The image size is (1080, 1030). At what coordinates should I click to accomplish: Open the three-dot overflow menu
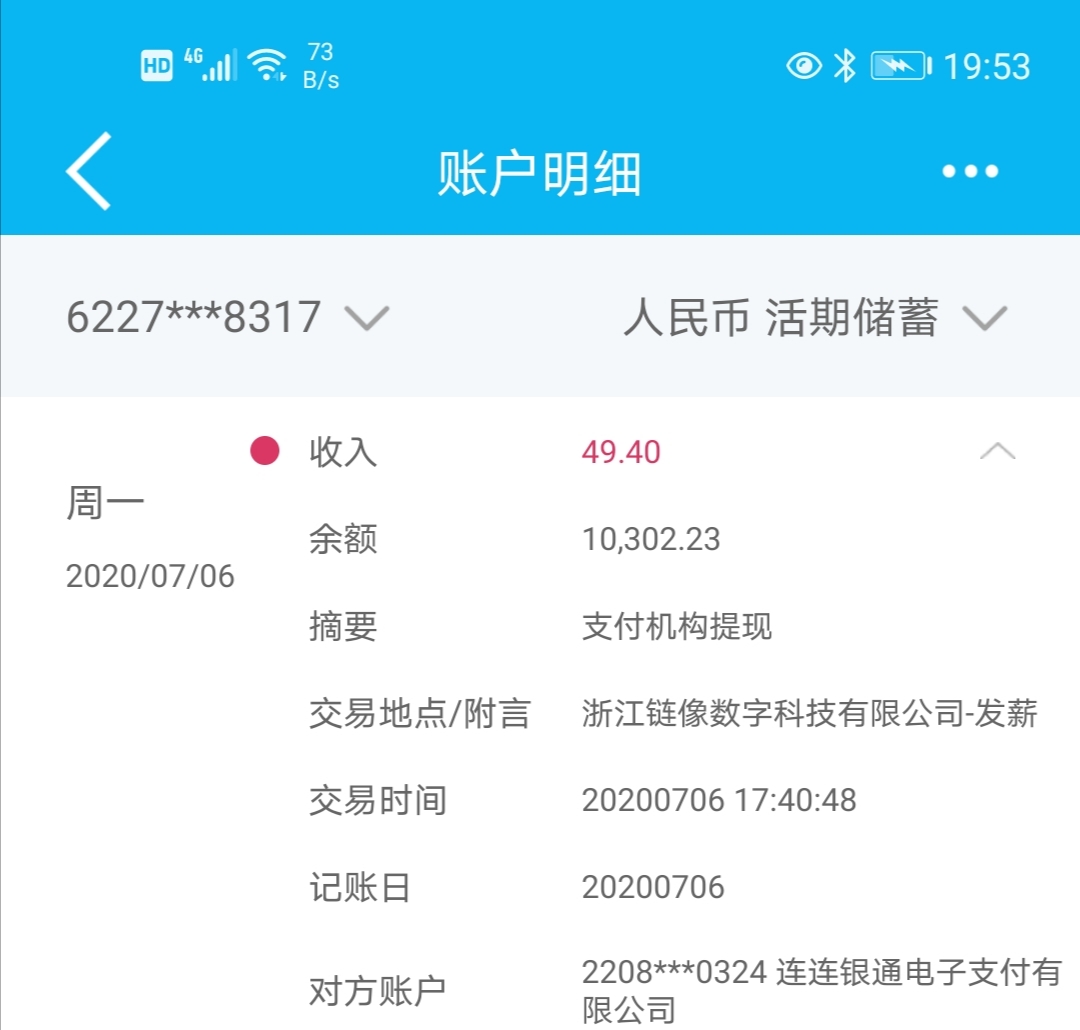click(969, 172)
